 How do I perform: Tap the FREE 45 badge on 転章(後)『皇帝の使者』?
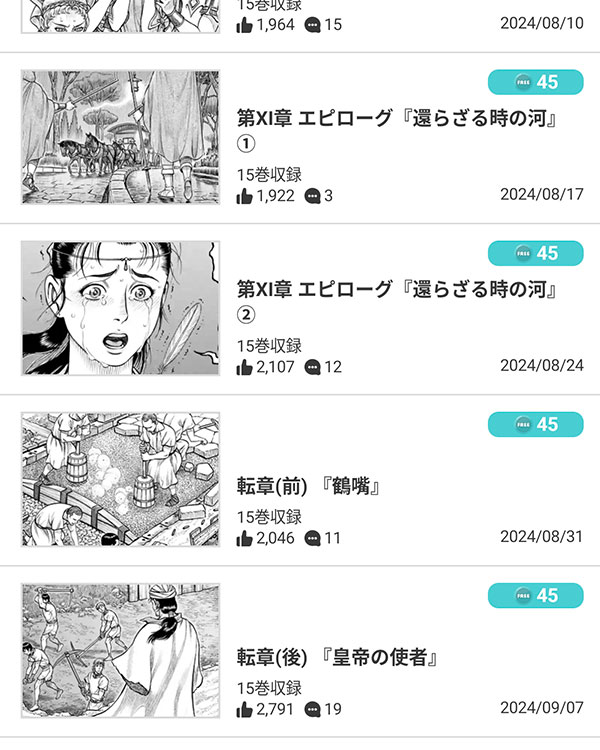coord(535,595)
